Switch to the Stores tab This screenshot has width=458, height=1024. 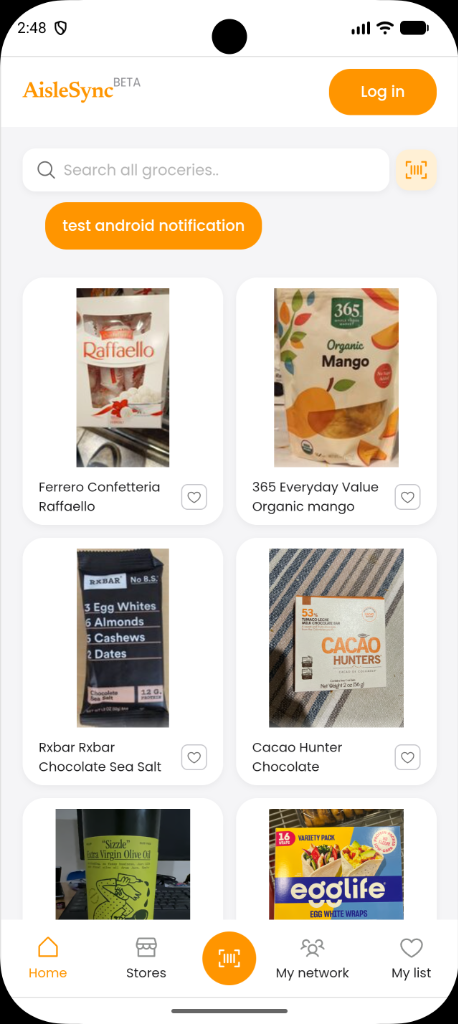click(146, 958)
